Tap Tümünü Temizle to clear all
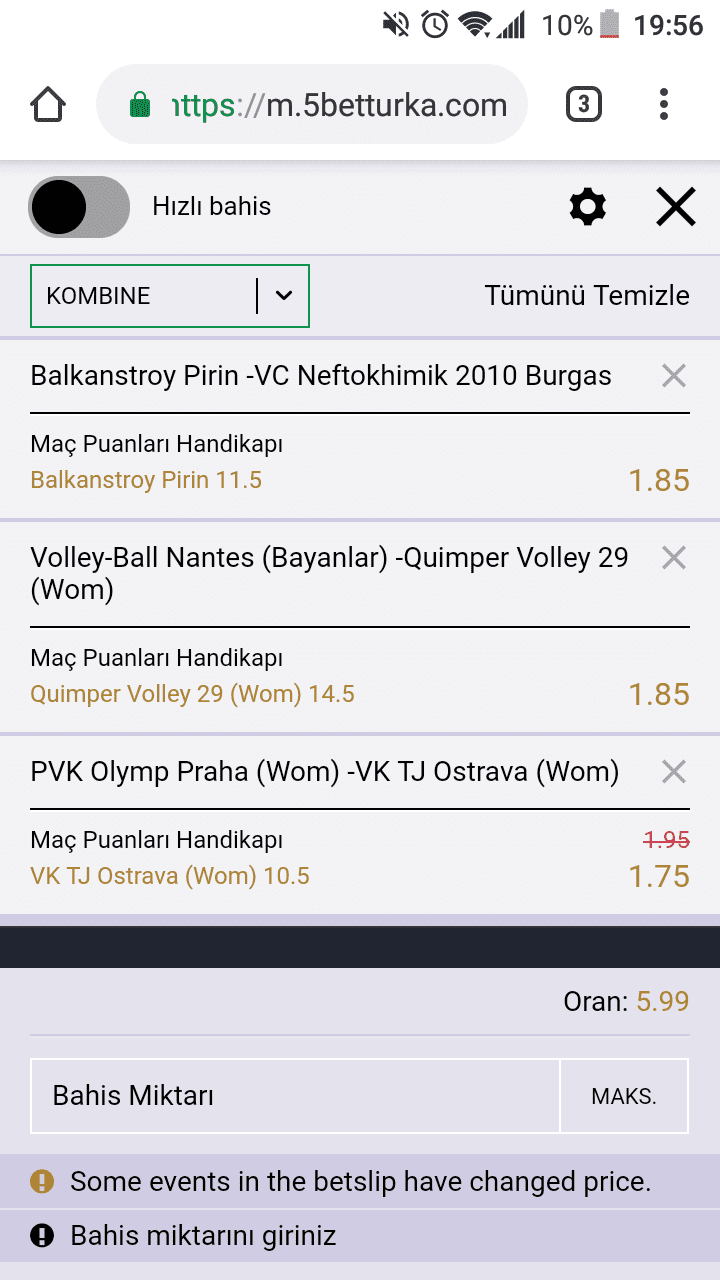720x1280 pixels. (x=587, y=296)
